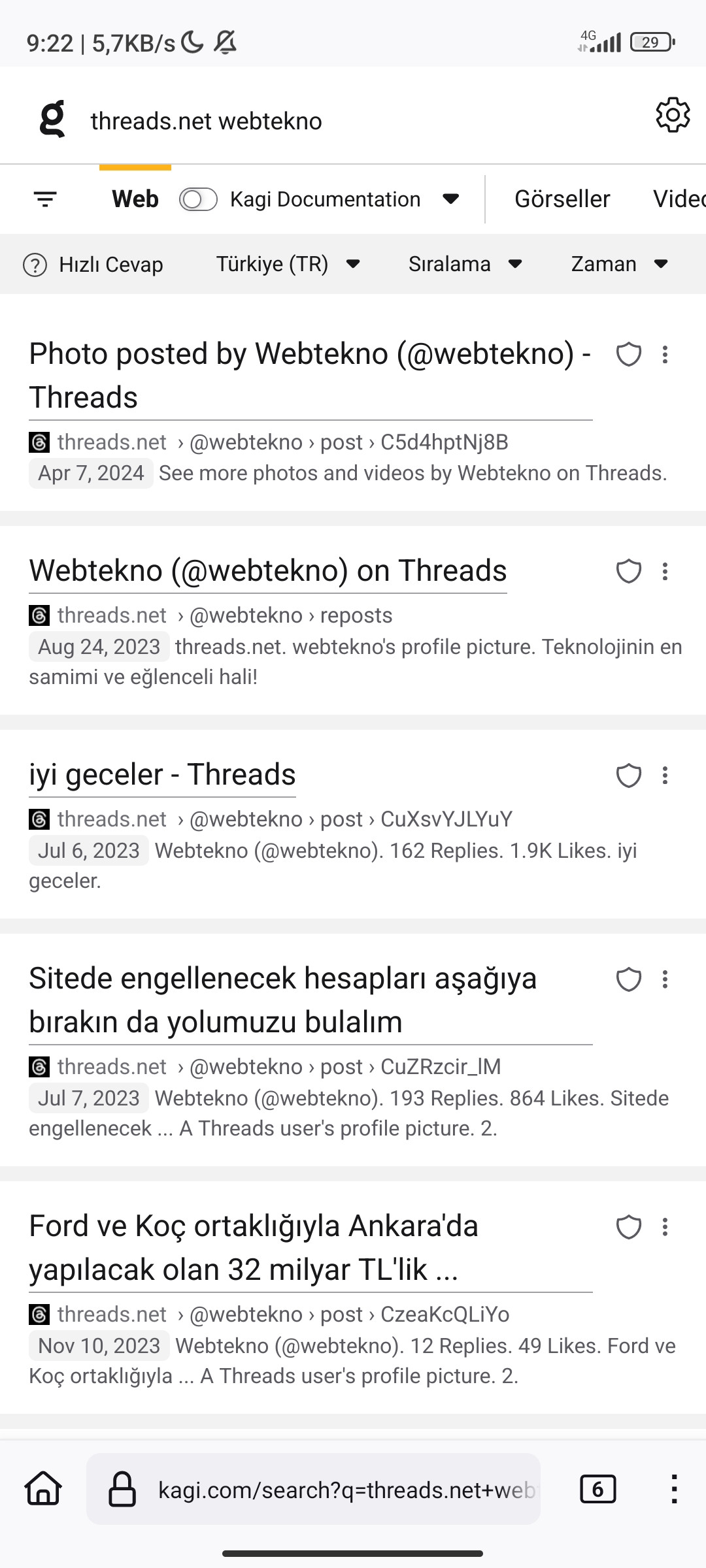This screenshot has height=1568, width=706.
Task: Expand the Kagi Documentation lens dropdown
Action: pyautogui.click(x=450, y=199)
